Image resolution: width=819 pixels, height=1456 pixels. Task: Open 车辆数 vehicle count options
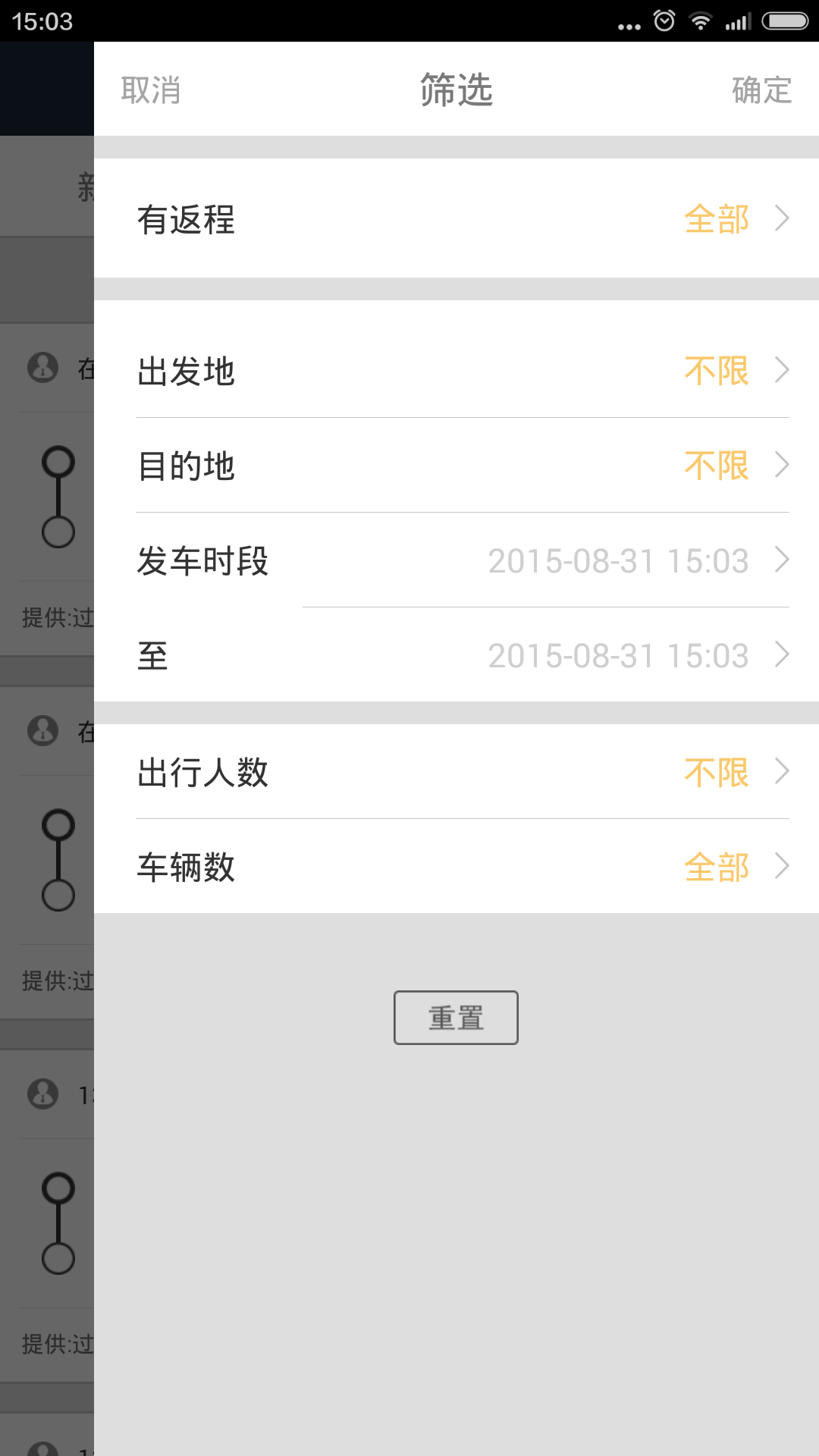[x=457, y=867]
